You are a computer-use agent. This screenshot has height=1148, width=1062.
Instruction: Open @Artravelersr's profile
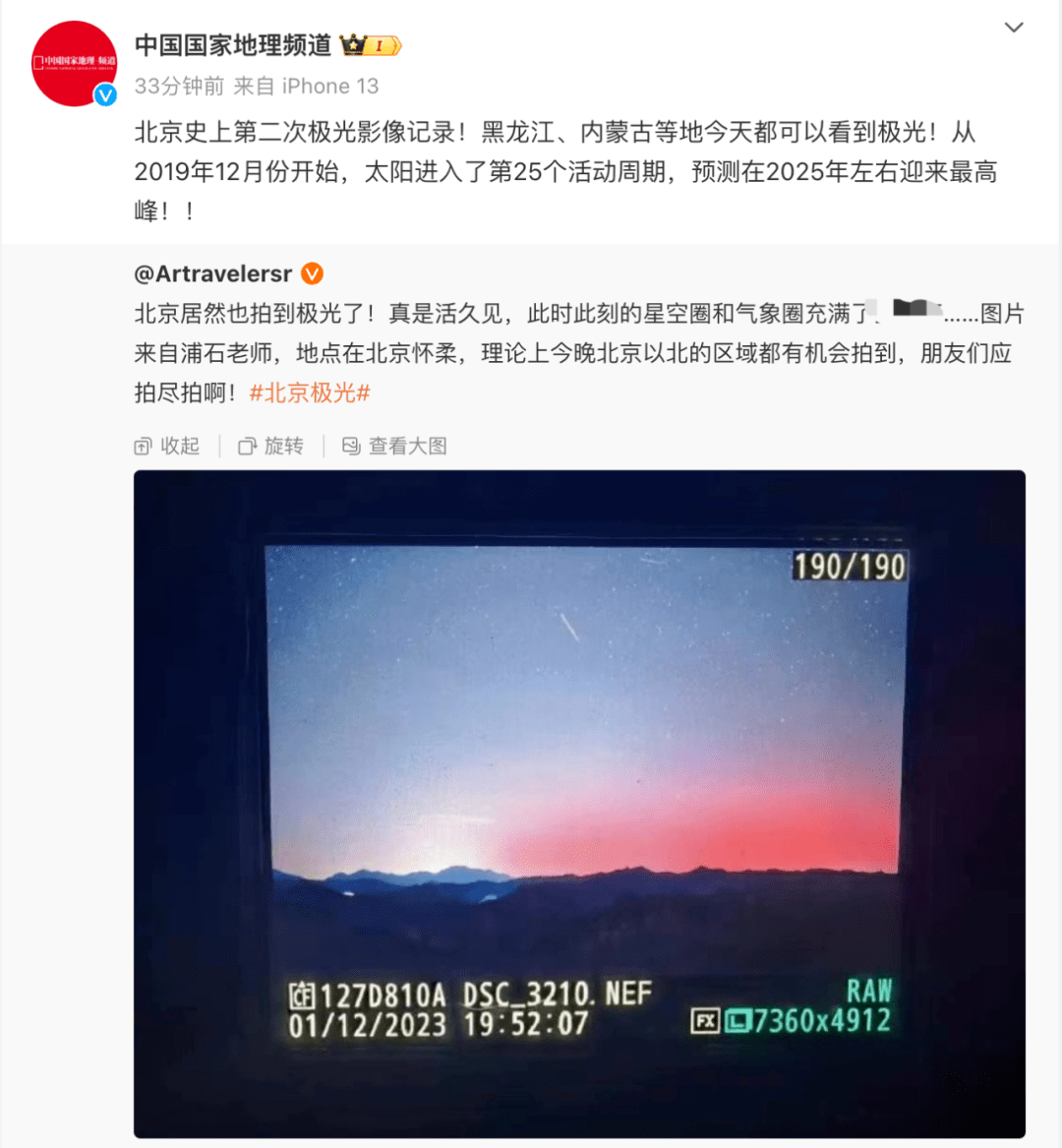(x=213, y=273)
